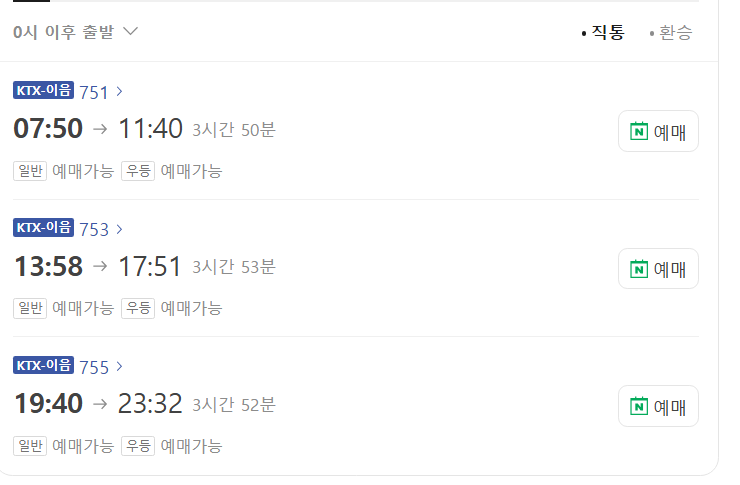Open details for KTX-이음 751 train
The height and width of the screenshot is (485, 740).
point(100,91)
